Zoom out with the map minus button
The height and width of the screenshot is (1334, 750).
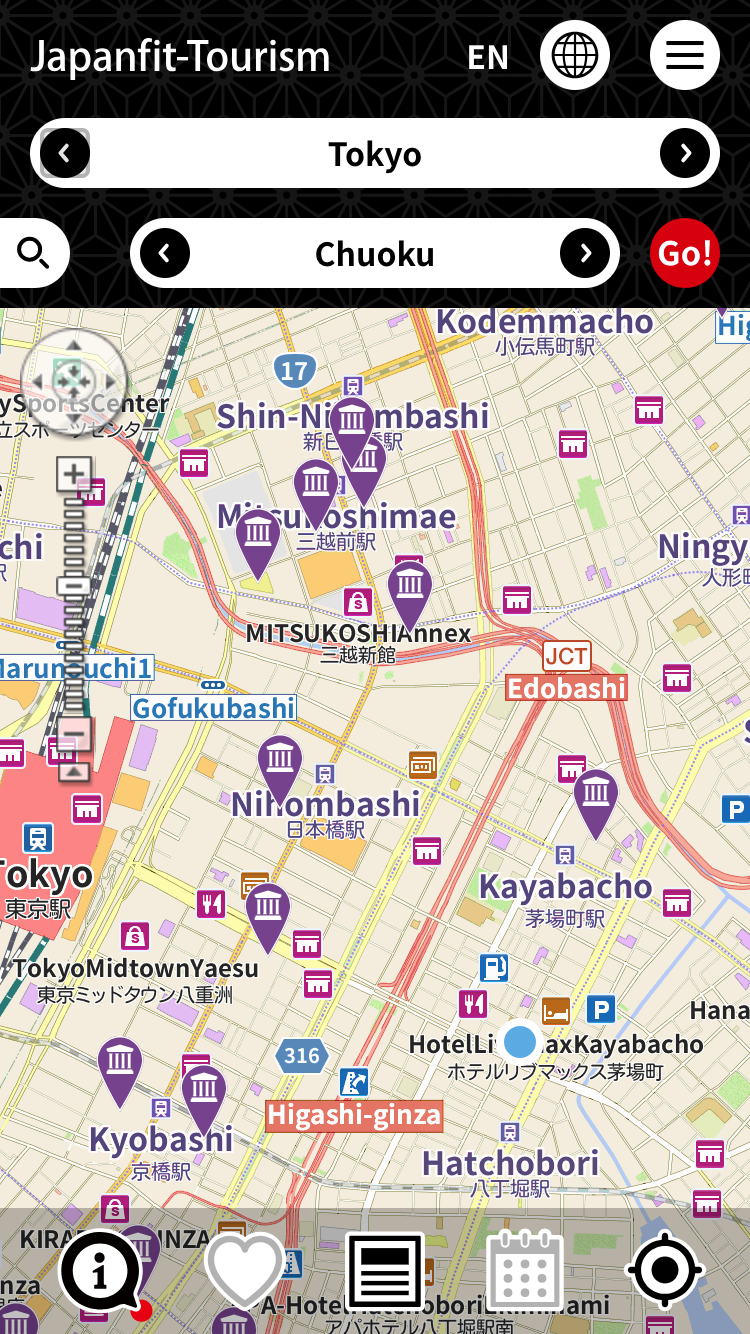[75, 735]
